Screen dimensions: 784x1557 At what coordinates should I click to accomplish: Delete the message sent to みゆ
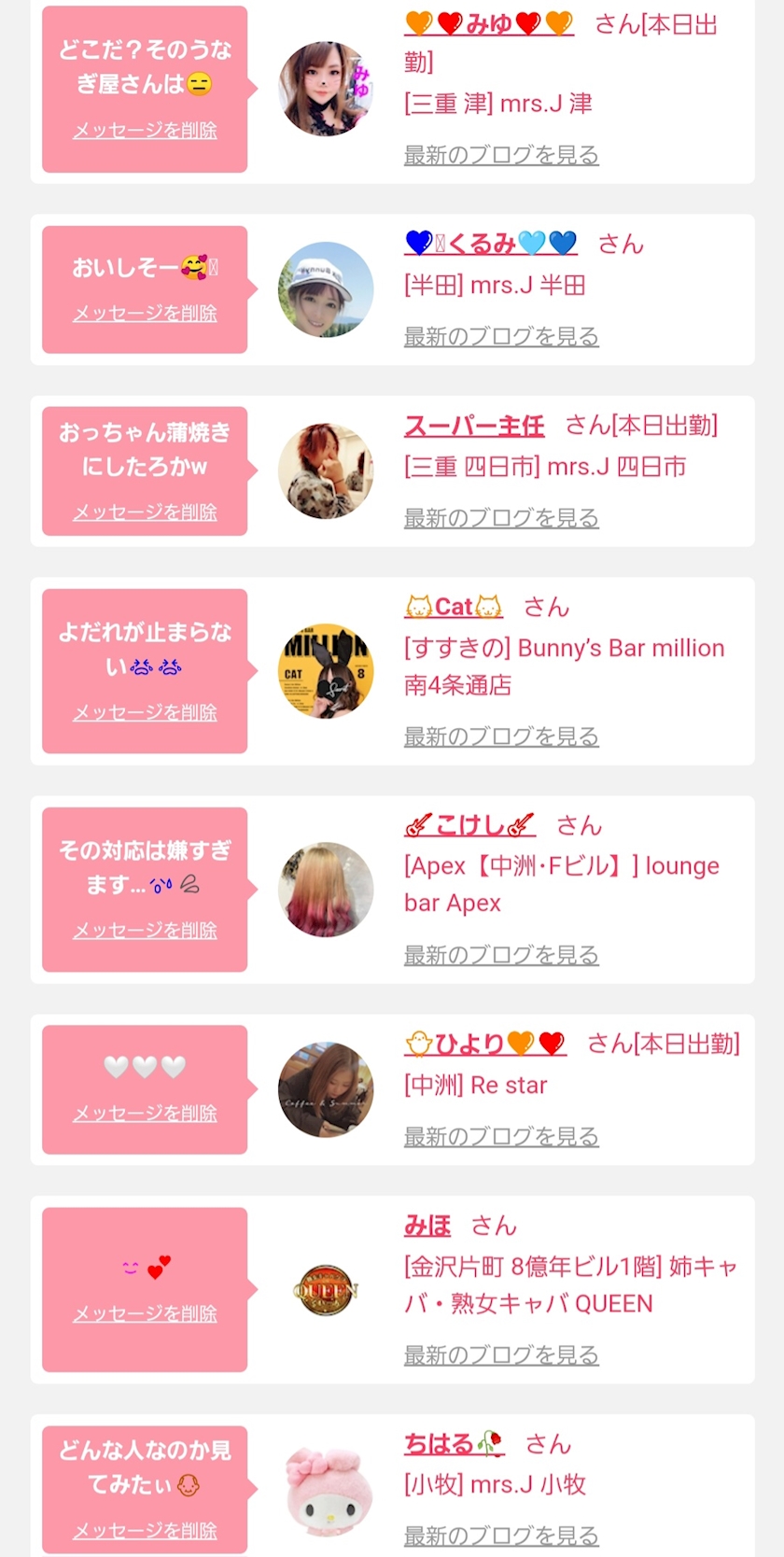coord(145,131)
